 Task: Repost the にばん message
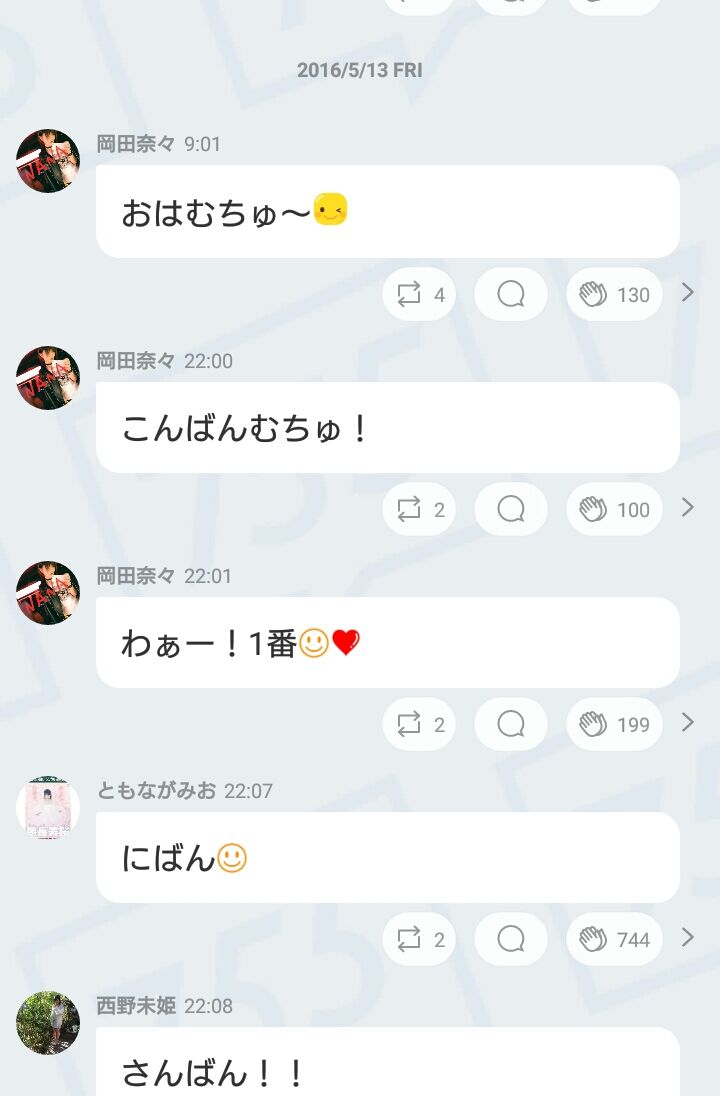tap(419, 939)
